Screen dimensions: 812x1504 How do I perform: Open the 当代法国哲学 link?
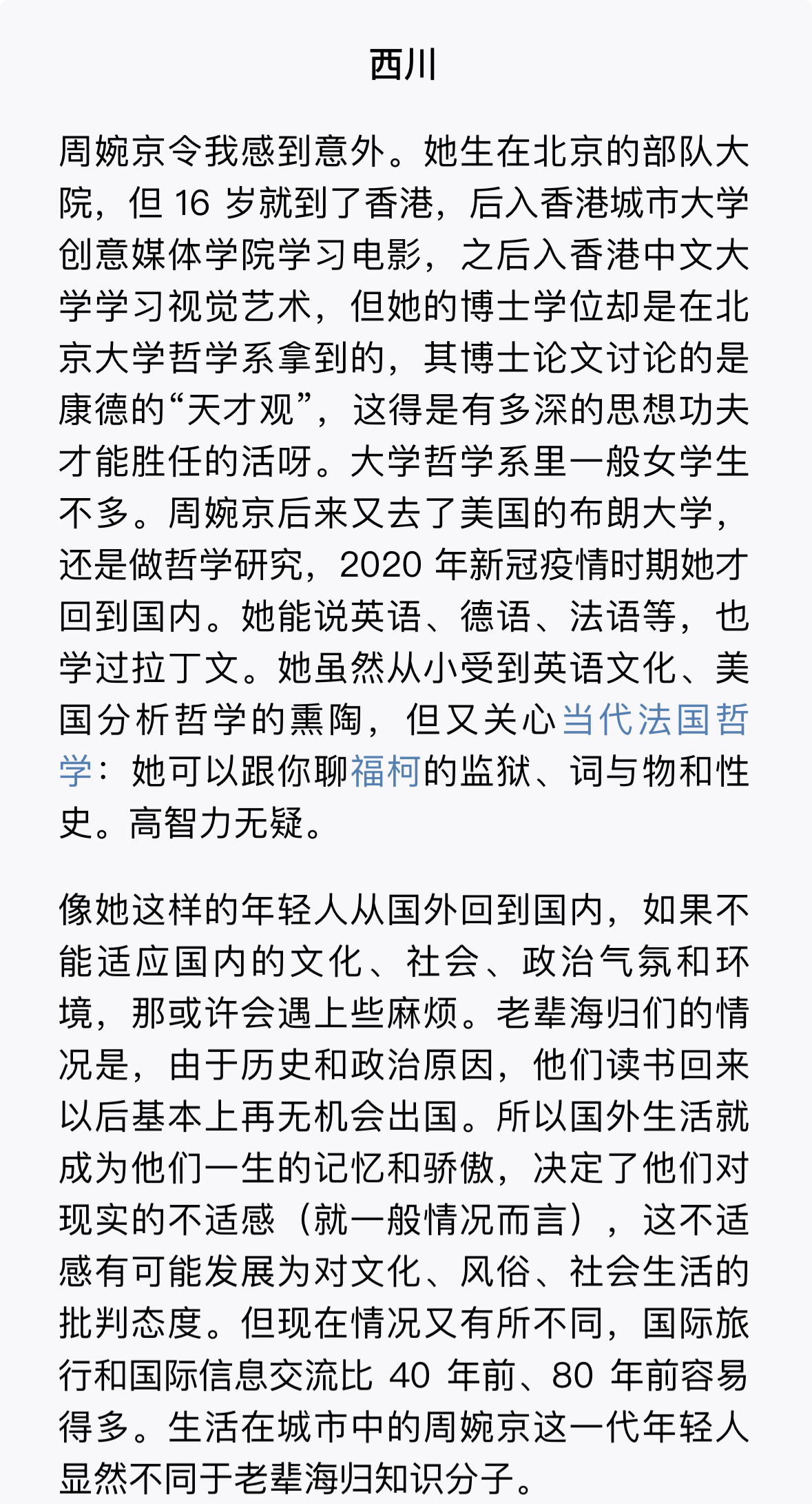click(x=654, y=719)
